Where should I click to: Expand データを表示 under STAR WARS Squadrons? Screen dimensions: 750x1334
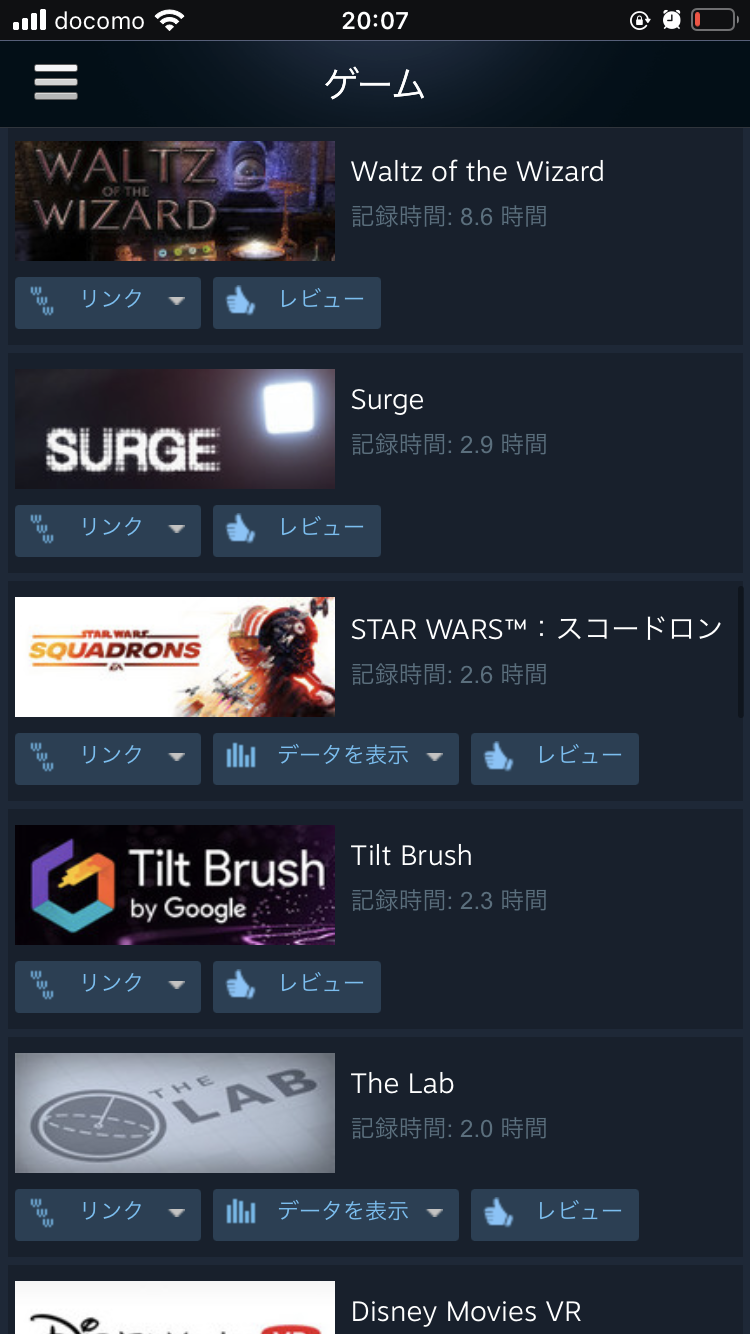click(x=336, y=759)
